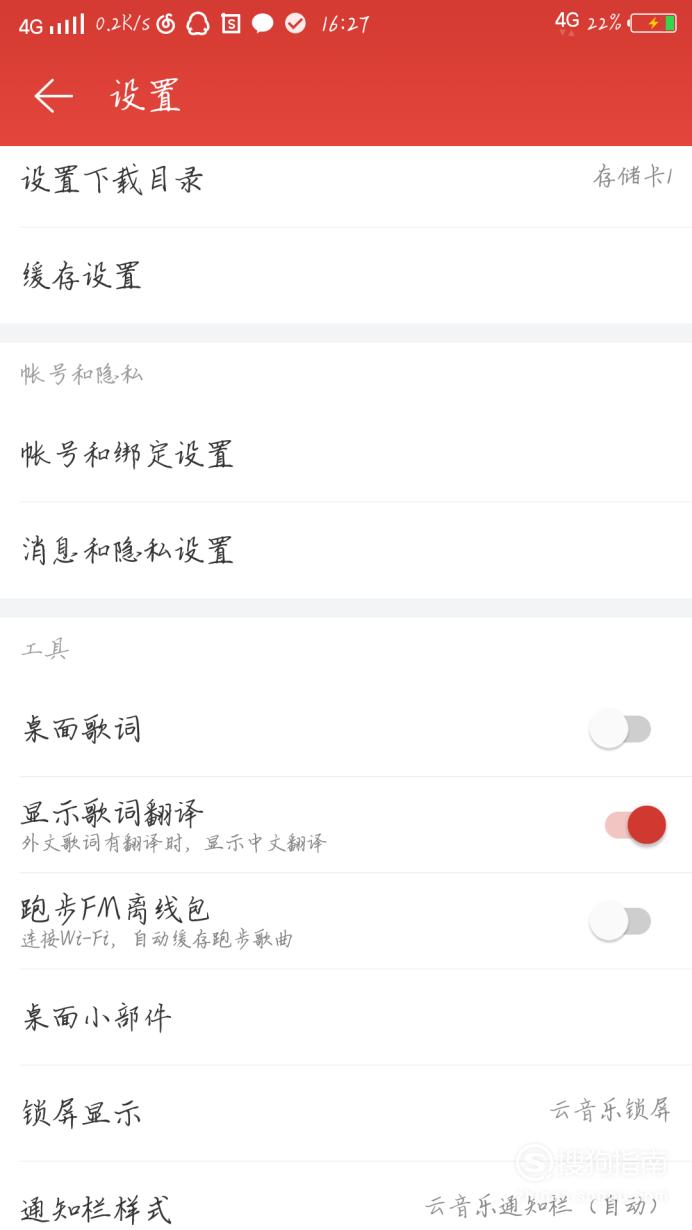
Task: Open 消息和隐私设置 message privacy settings
Action: click(346, 550)
